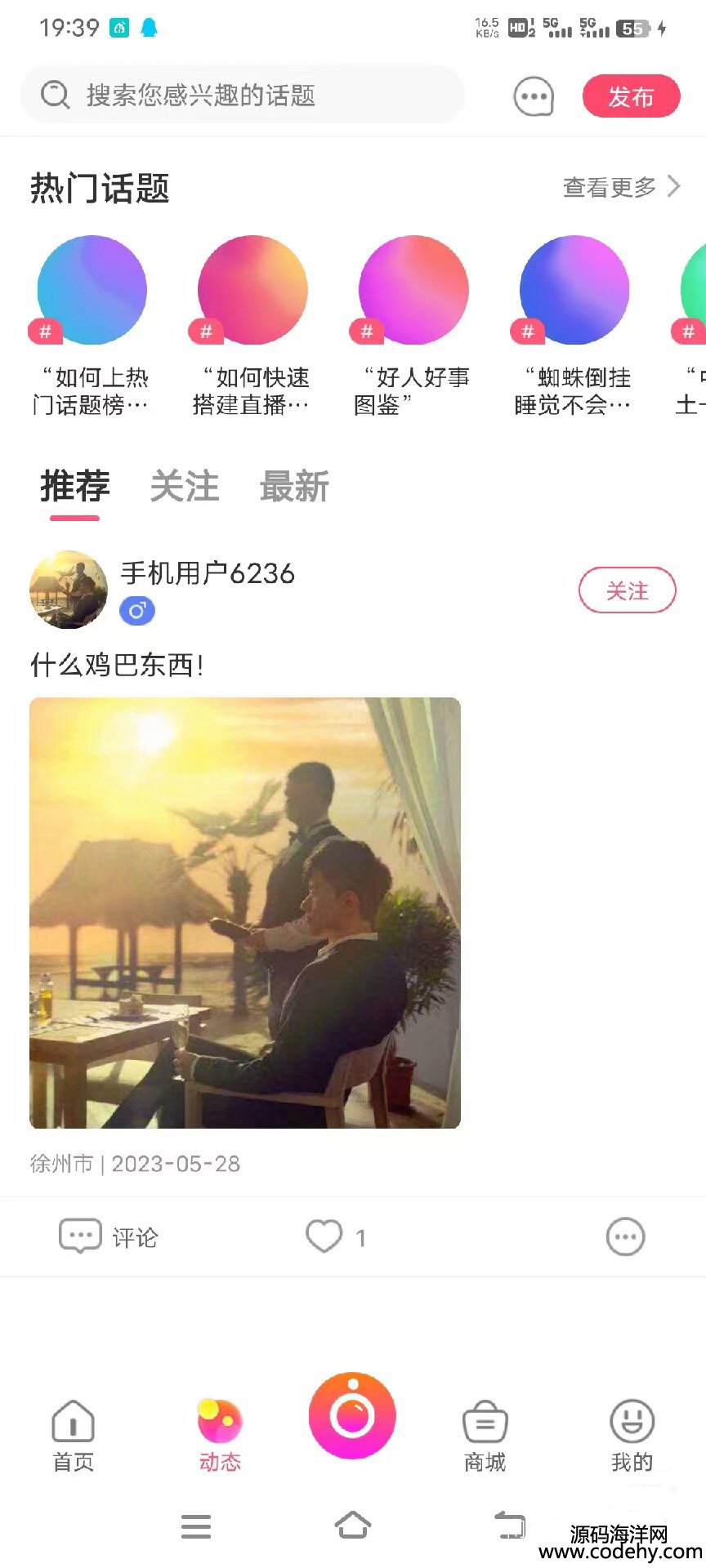This screenshot has width=706, height=1568.
Task: Tap the topic search box
Action: click(241, 96)
